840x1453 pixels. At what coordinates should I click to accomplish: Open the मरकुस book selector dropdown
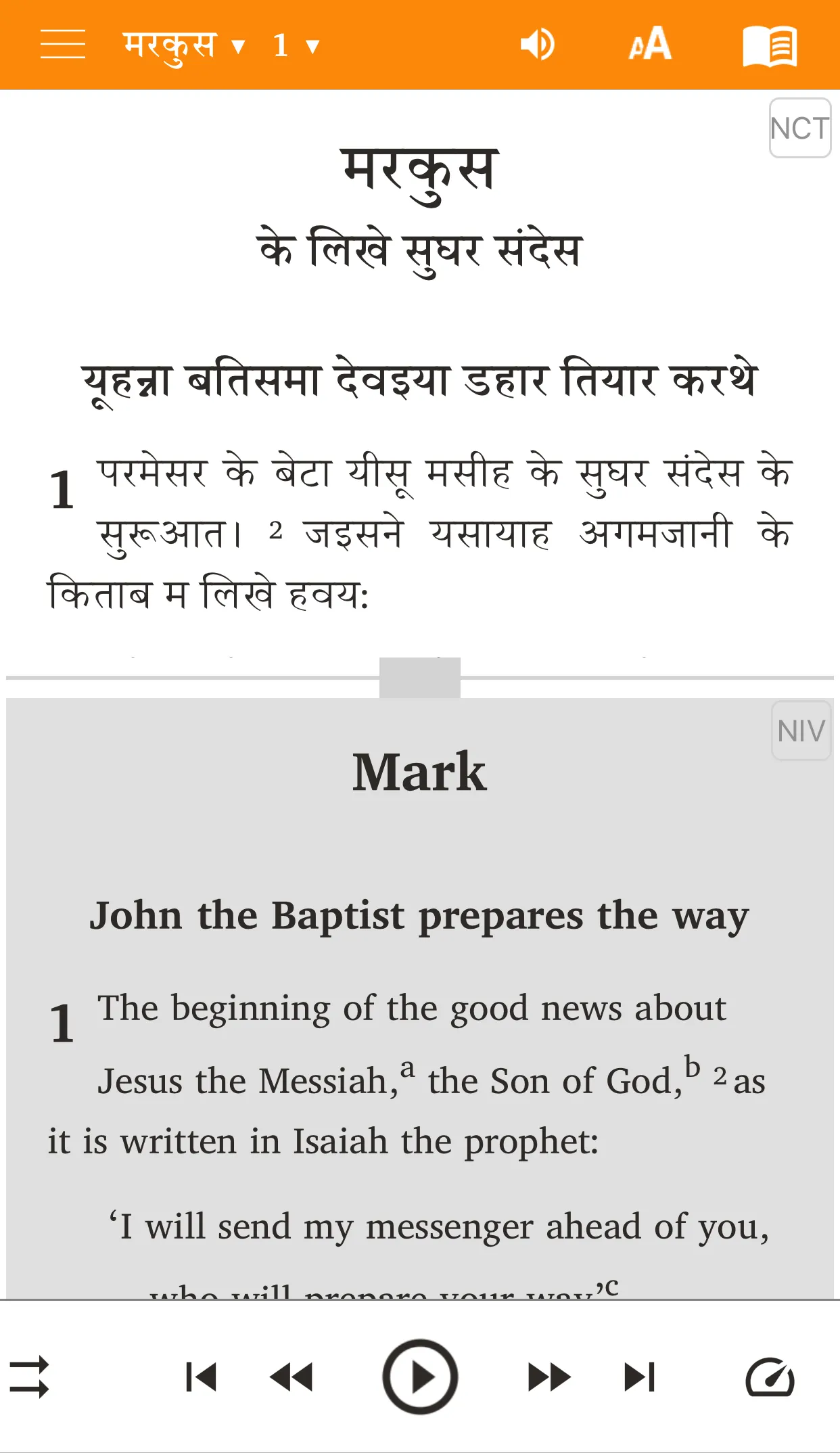(x=184, y=46)
